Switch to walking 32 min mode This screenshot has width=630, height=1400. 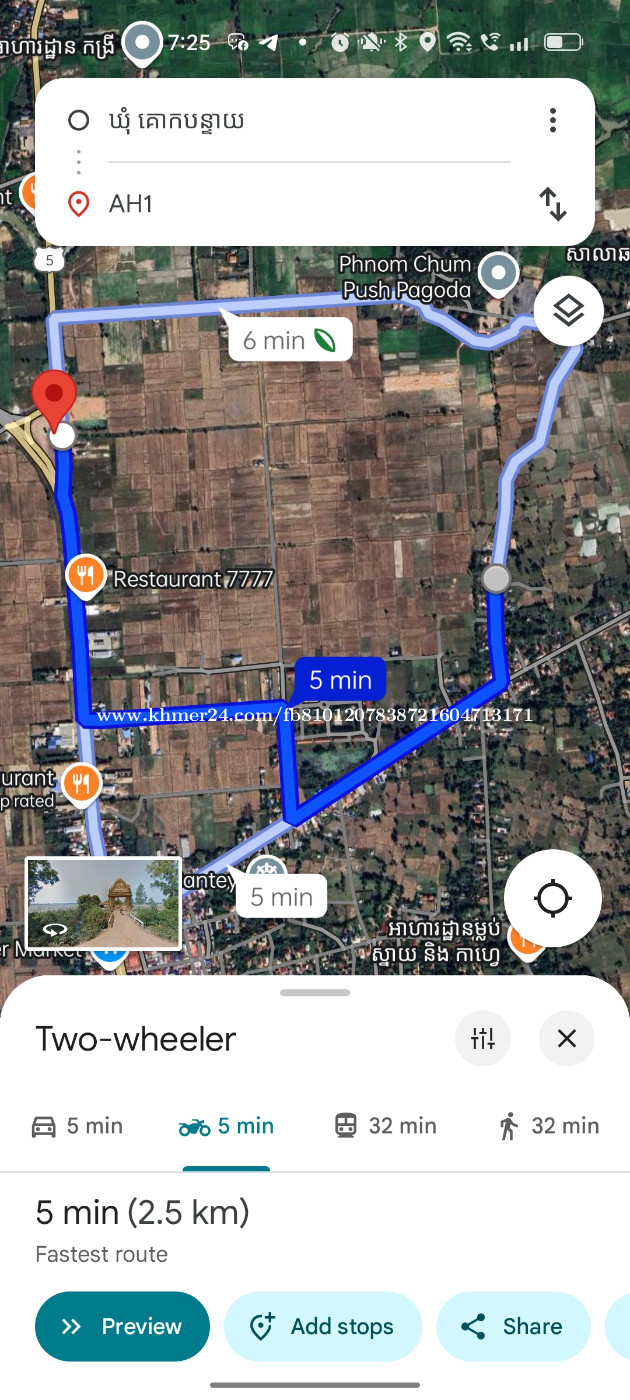click(548, 1126)
